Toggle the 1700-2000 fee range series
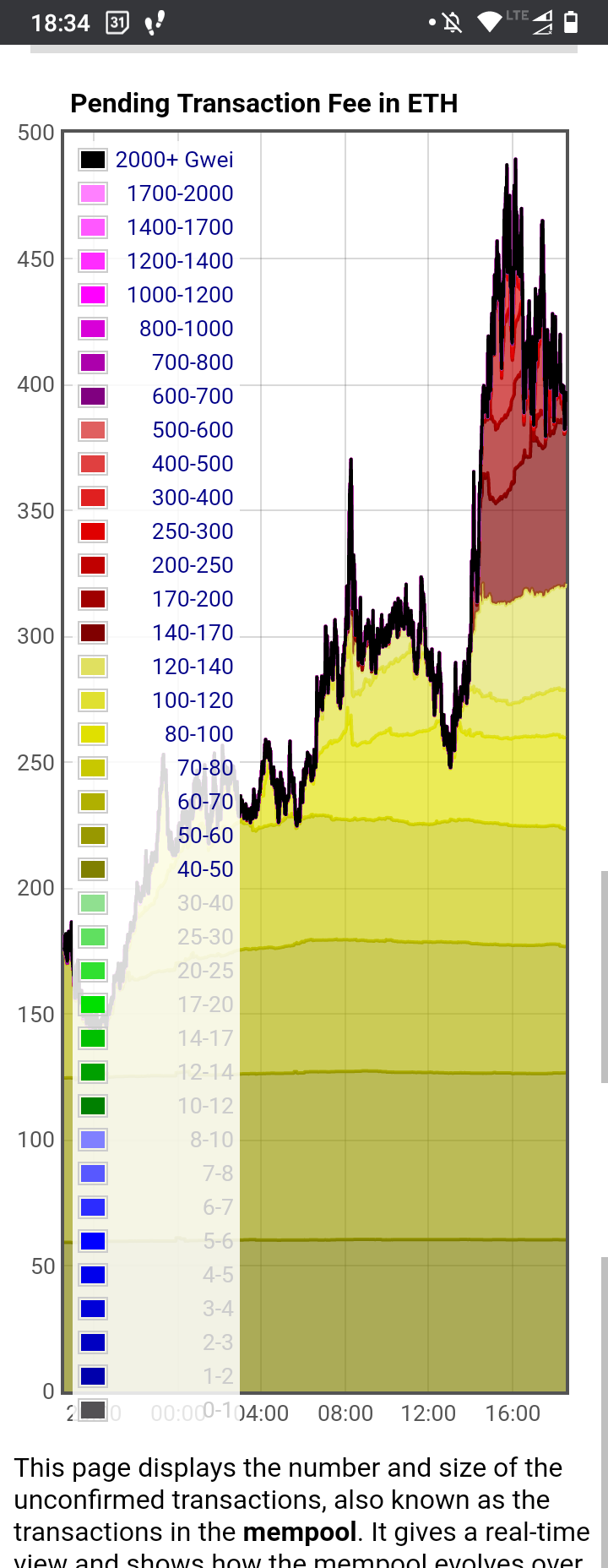 coord(156,193)
